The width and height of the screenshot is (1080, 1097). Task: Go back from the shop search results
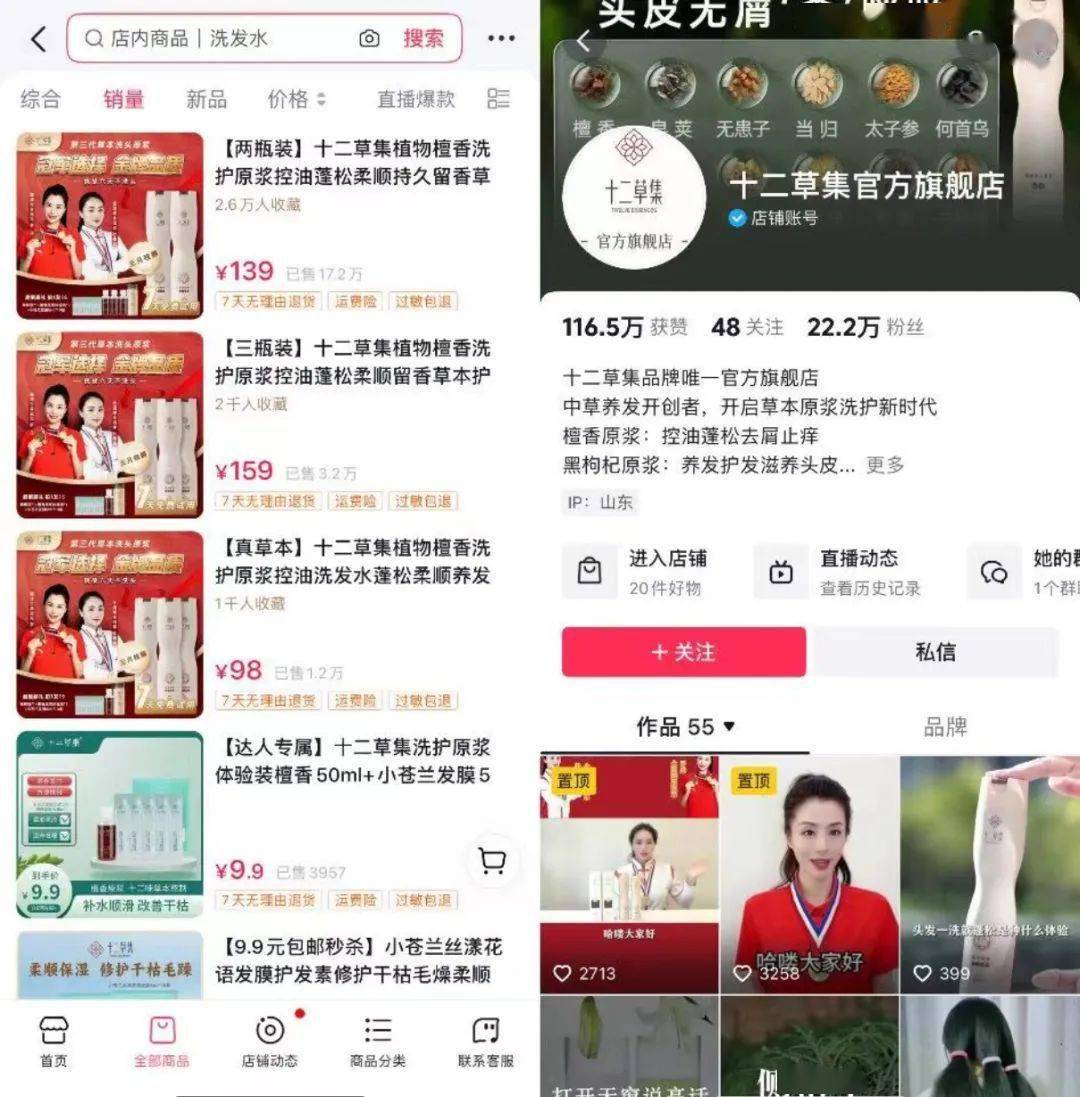coord(38,39)
